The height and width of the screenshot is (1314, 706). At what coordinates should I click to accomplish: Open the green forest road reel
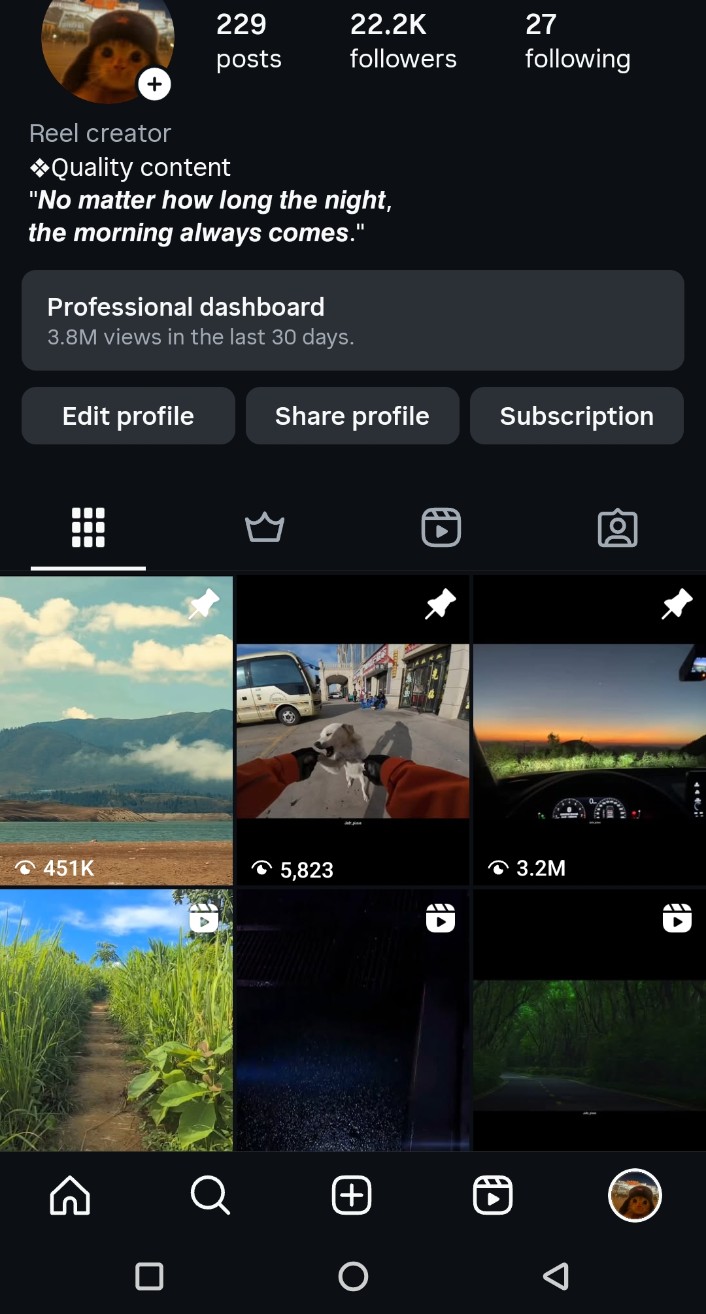(589, 1020)
